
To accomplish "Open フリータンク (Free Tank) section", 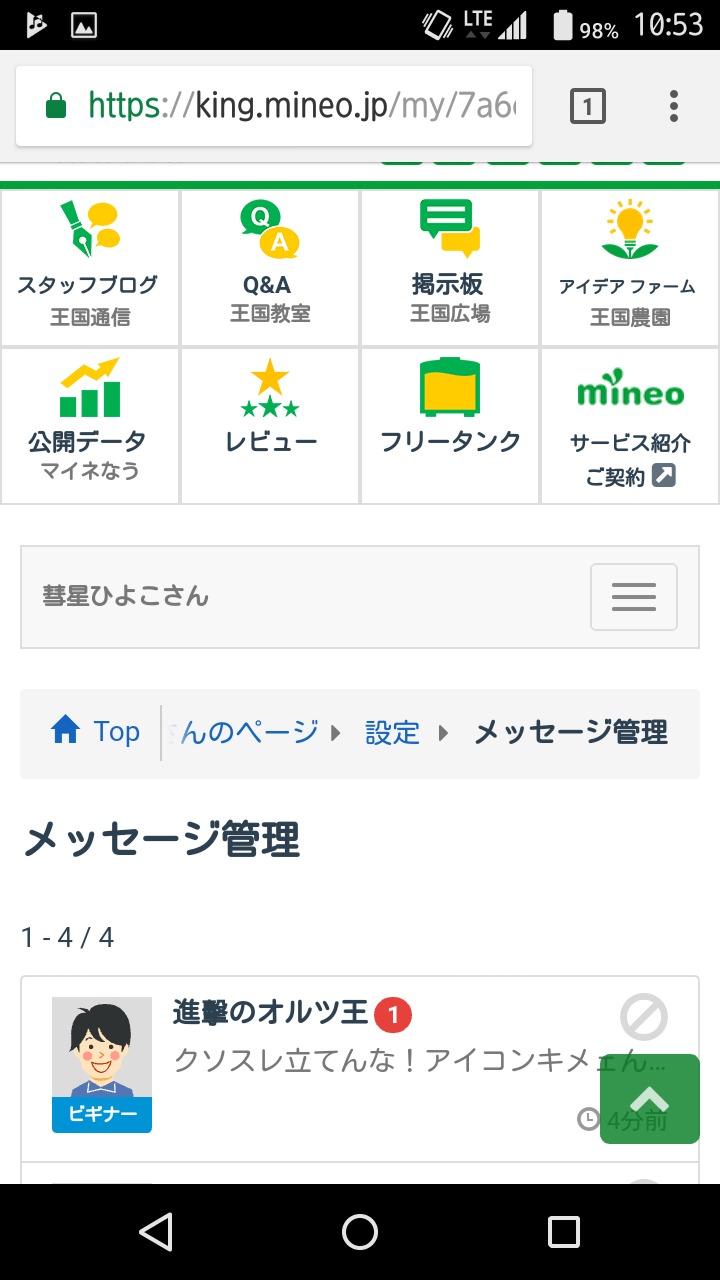I will tap(450, 426).
